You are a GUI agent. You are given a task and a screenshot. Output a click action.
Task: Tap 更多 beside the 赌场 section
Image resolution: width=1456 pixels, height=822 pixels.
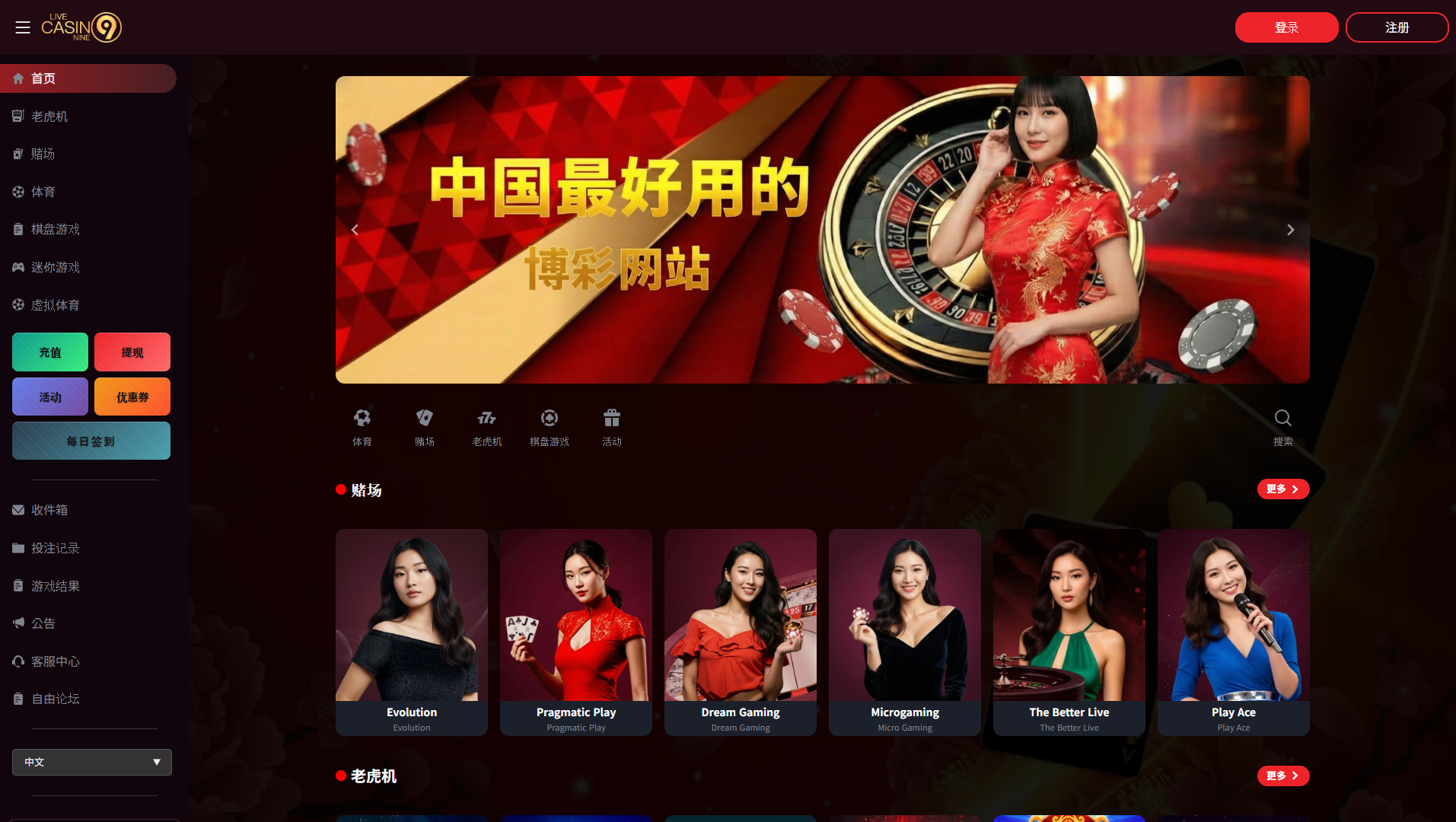pos(1282,489)
